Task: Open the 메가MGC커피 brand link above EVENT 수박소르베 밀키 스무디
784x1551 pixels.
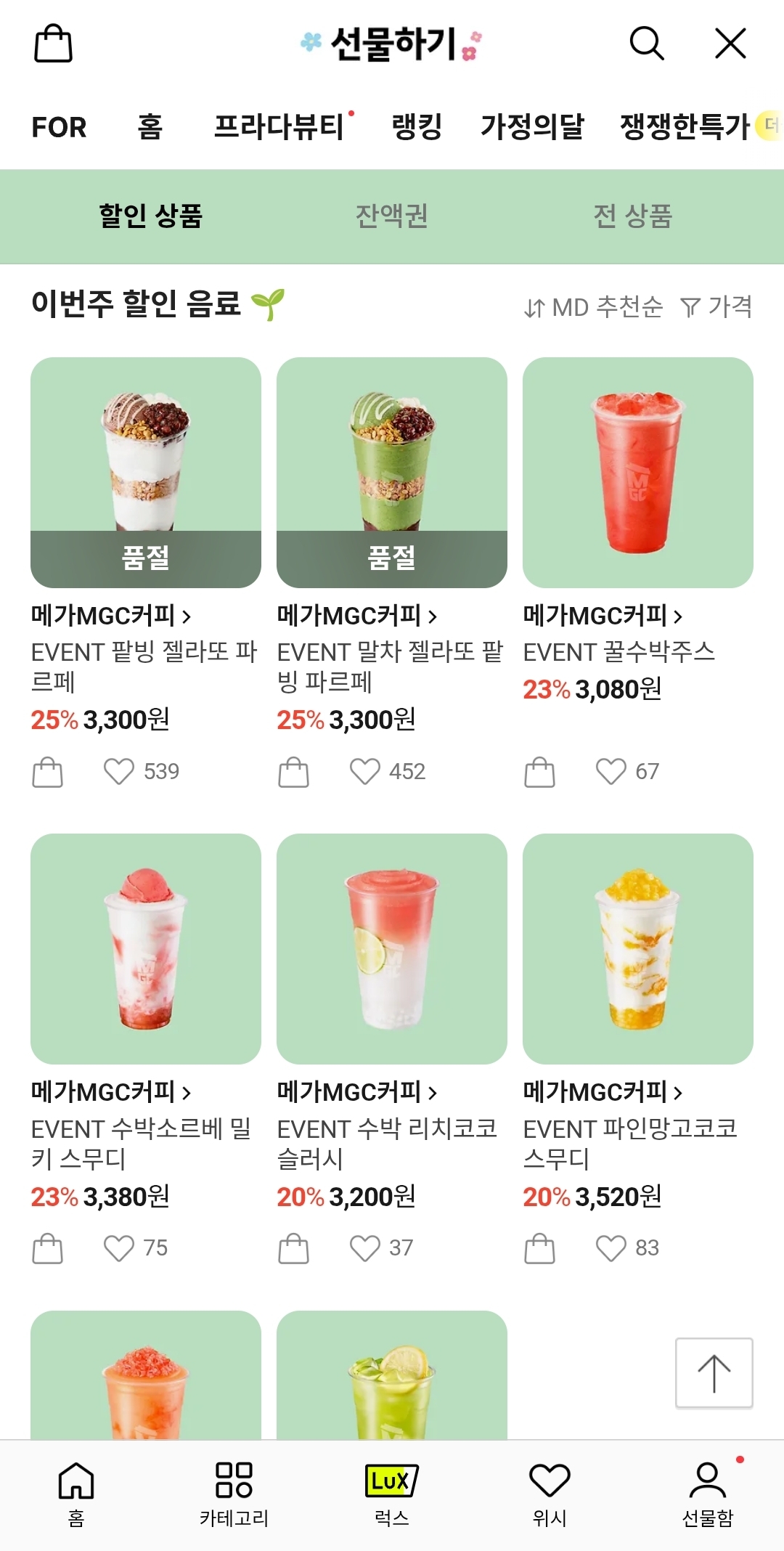Action: pyautogui.click(x=110, y=1092)
